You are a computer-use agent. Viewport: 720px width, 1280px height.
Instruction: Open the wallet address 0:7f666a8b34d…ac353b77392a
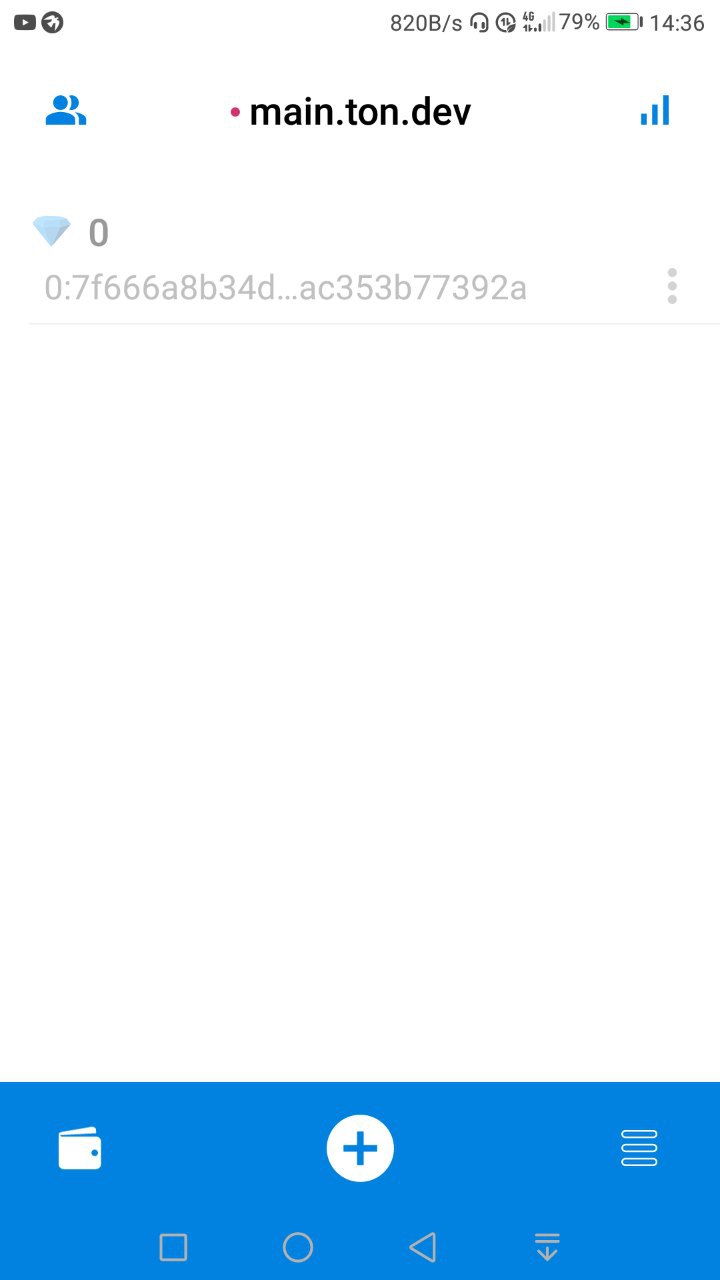click(x=285, y=288)
